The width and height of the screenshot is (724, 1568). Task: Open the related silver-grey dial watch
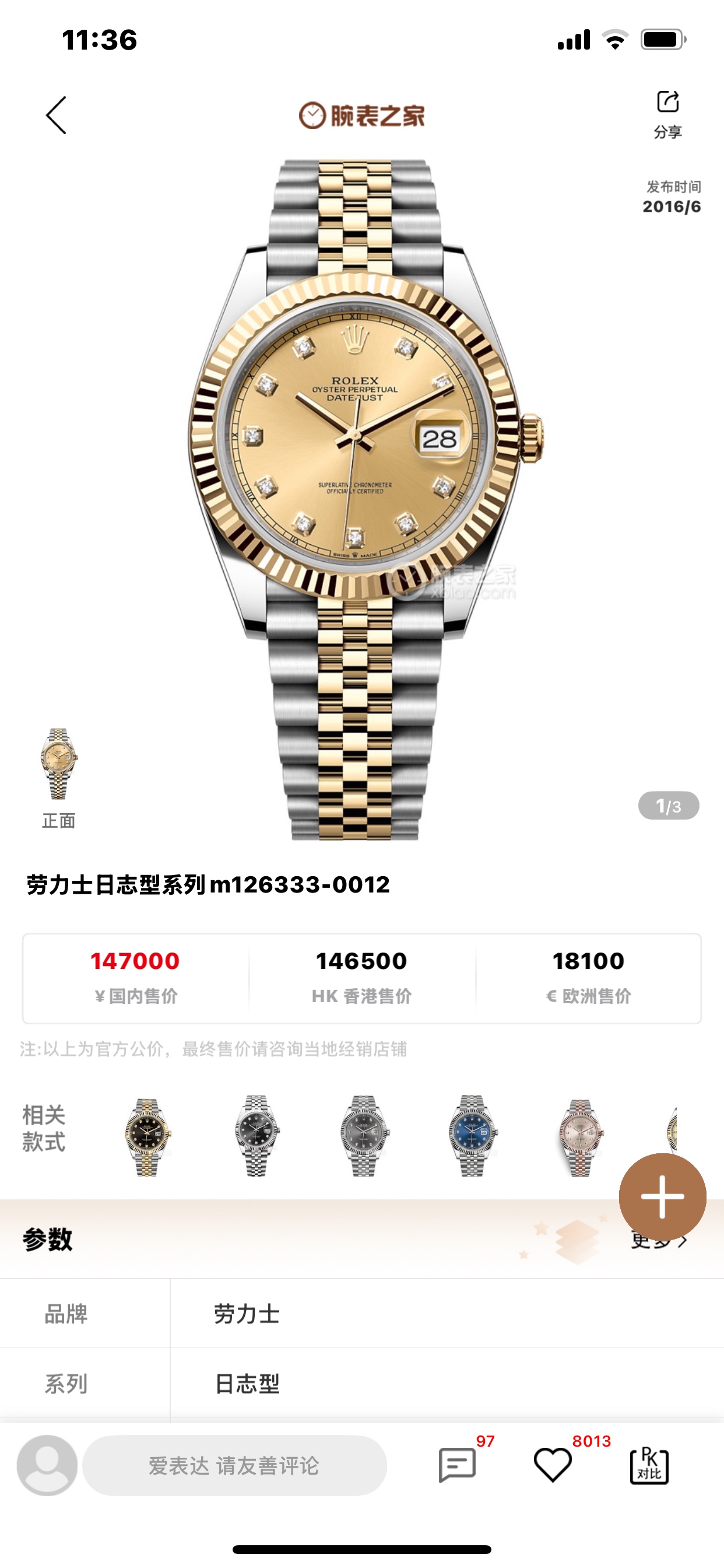(364, 1136)
